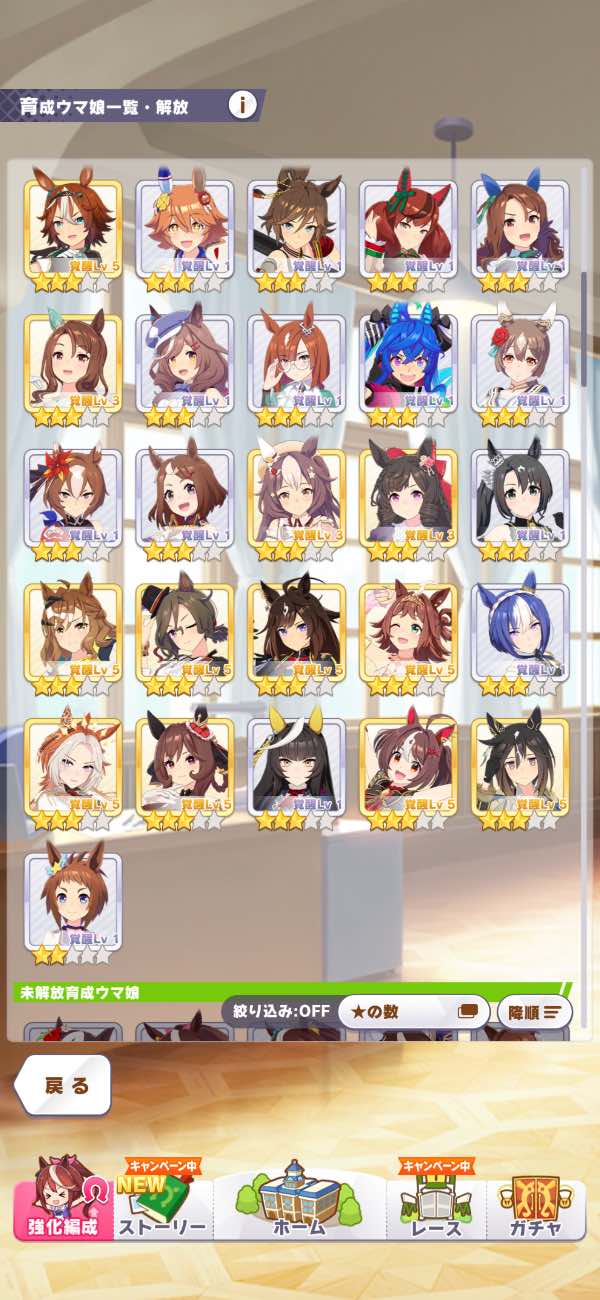Tap the 戻る back button
The width and height of the screenshot is (600, 1300).
pyautogui.click(x=65, y=1085)
